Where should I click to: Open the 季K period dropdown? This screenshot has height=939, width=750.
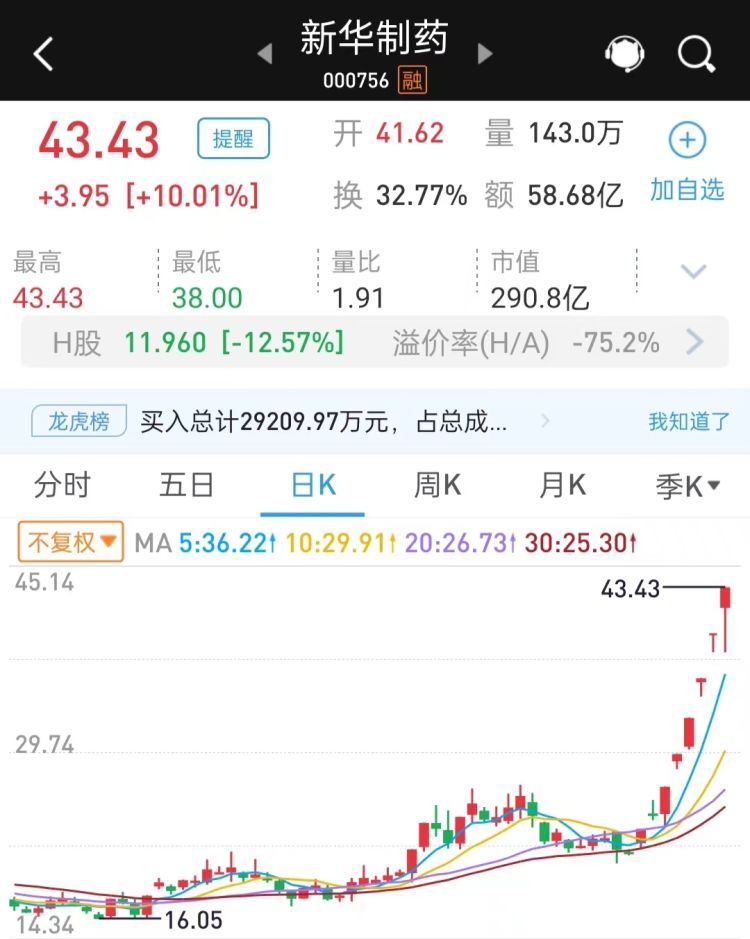[688, 486]
